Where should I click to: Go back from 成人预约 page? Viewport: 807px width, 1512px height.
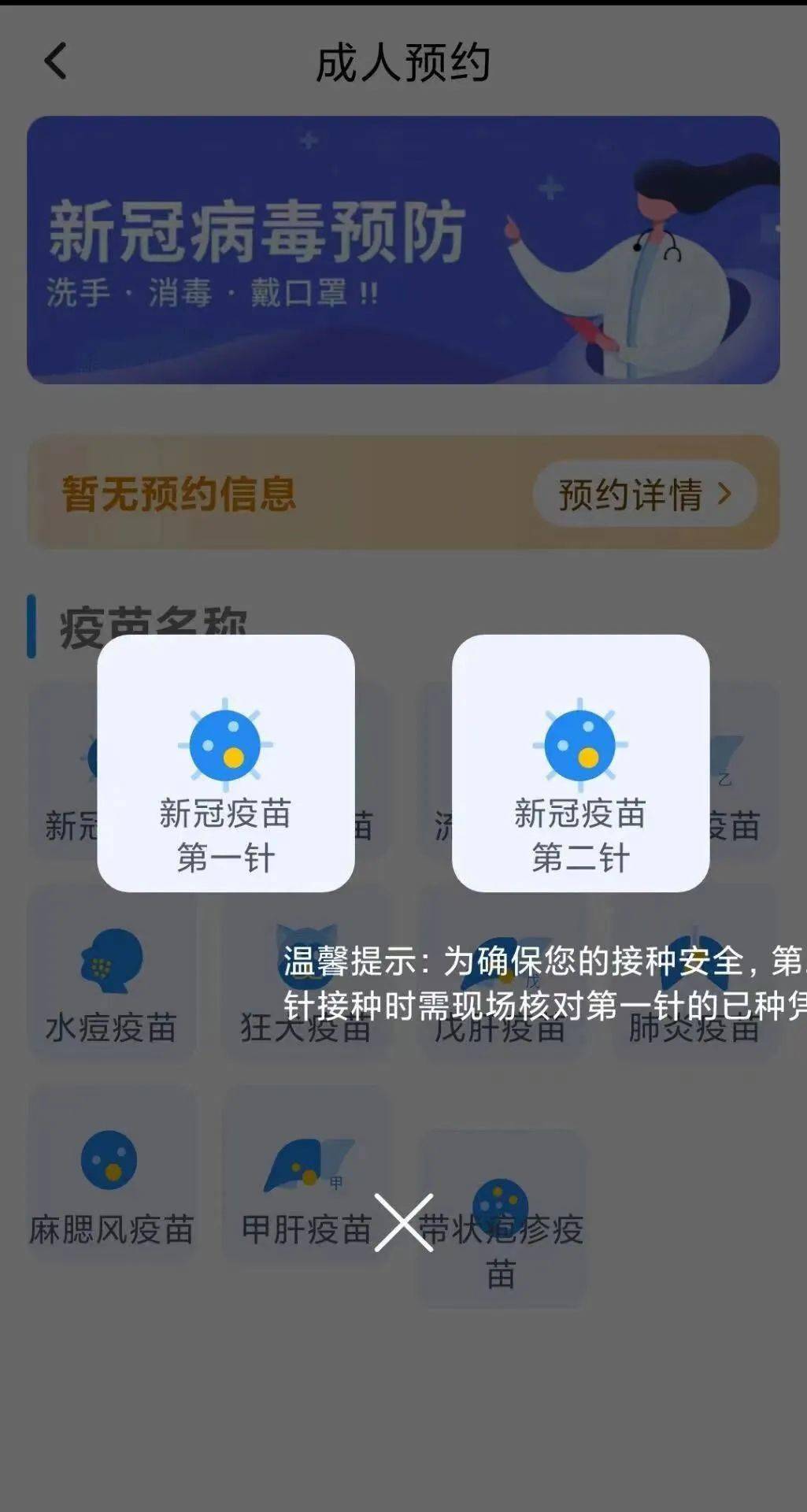coord(55,61)
